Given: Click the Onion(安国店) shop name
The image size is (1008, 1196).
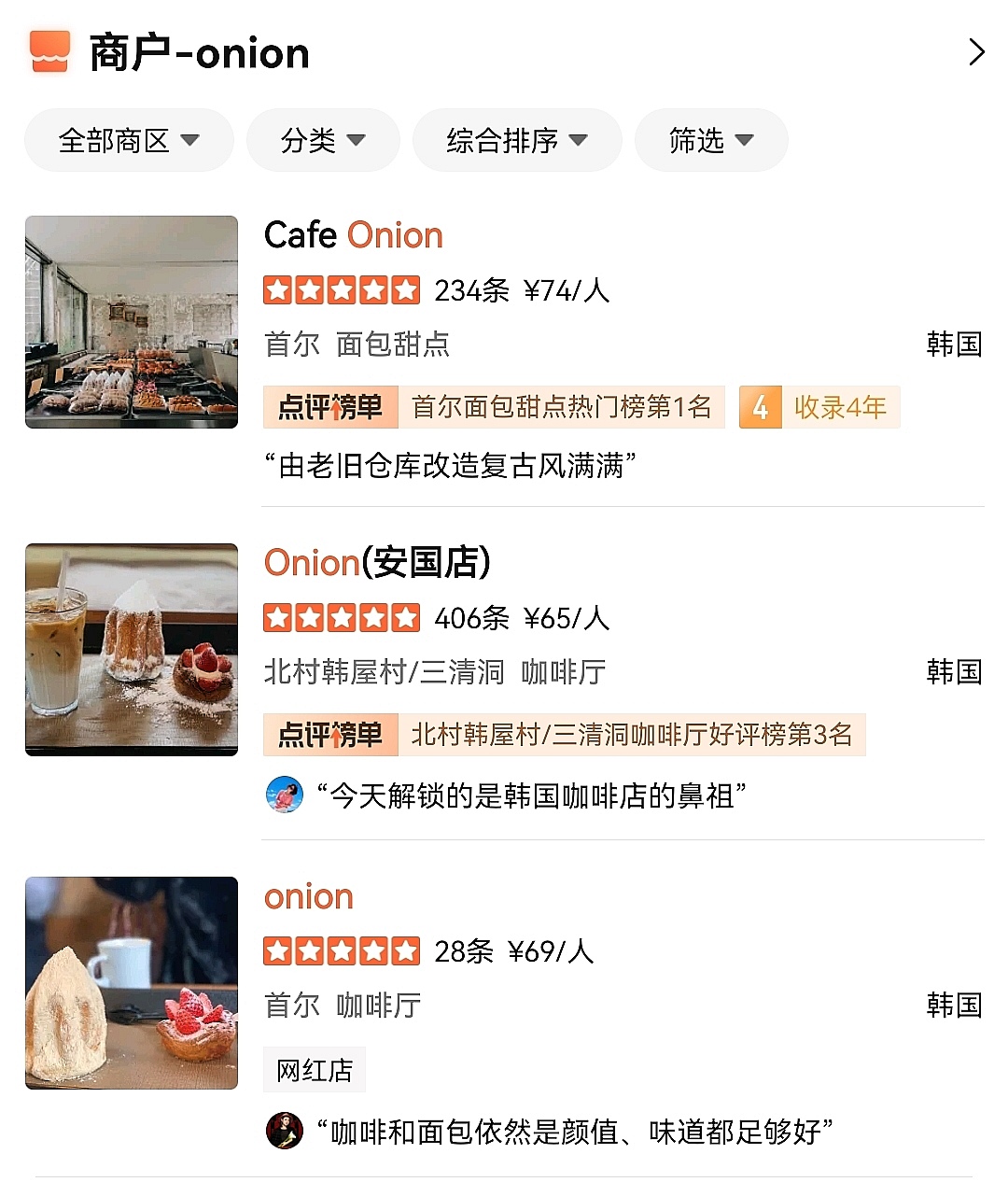Looking at the screenshot, I should click(377, 562).
